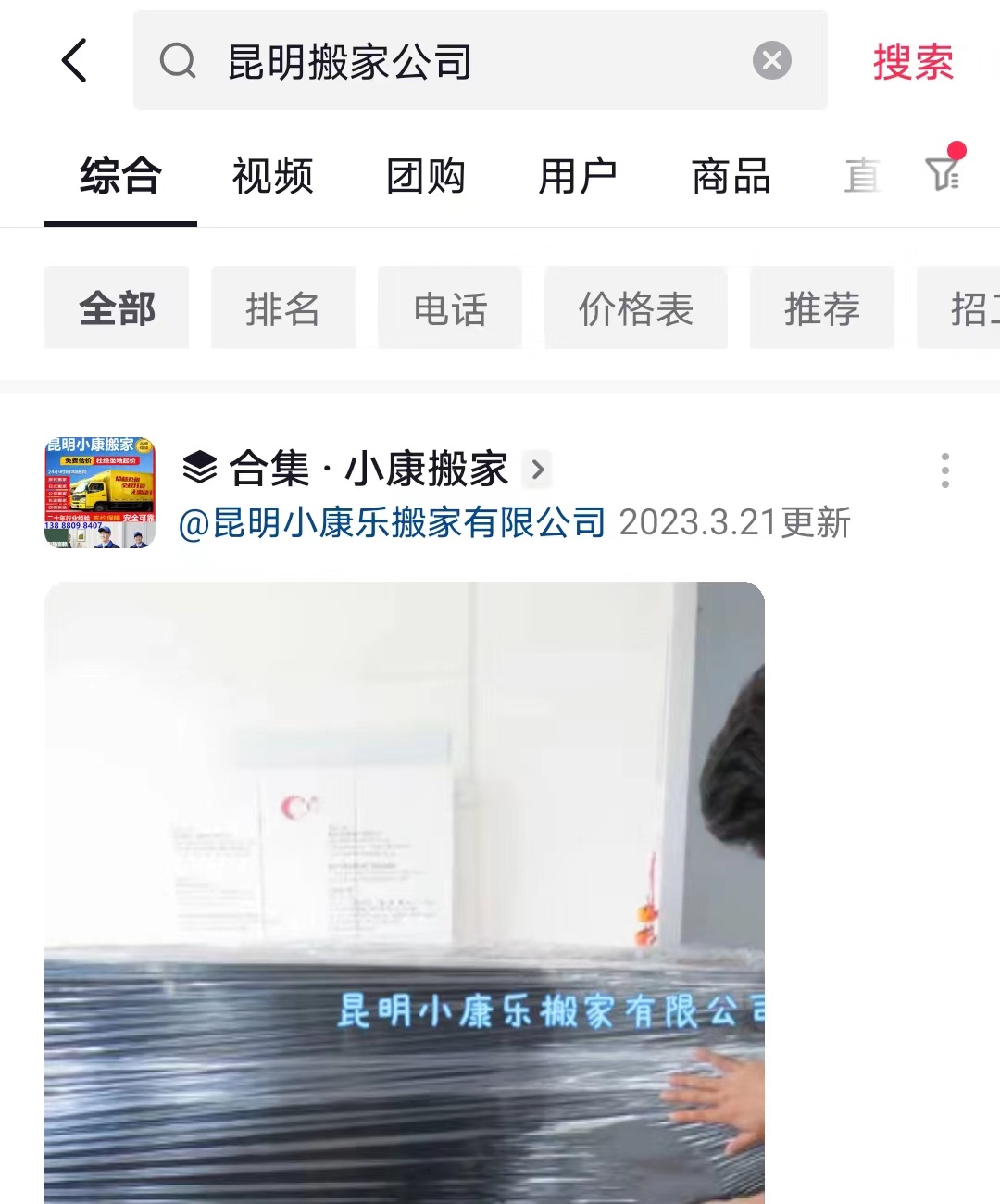
Task: Tap the red 搜索 button
Action: [x=912, y=62]
